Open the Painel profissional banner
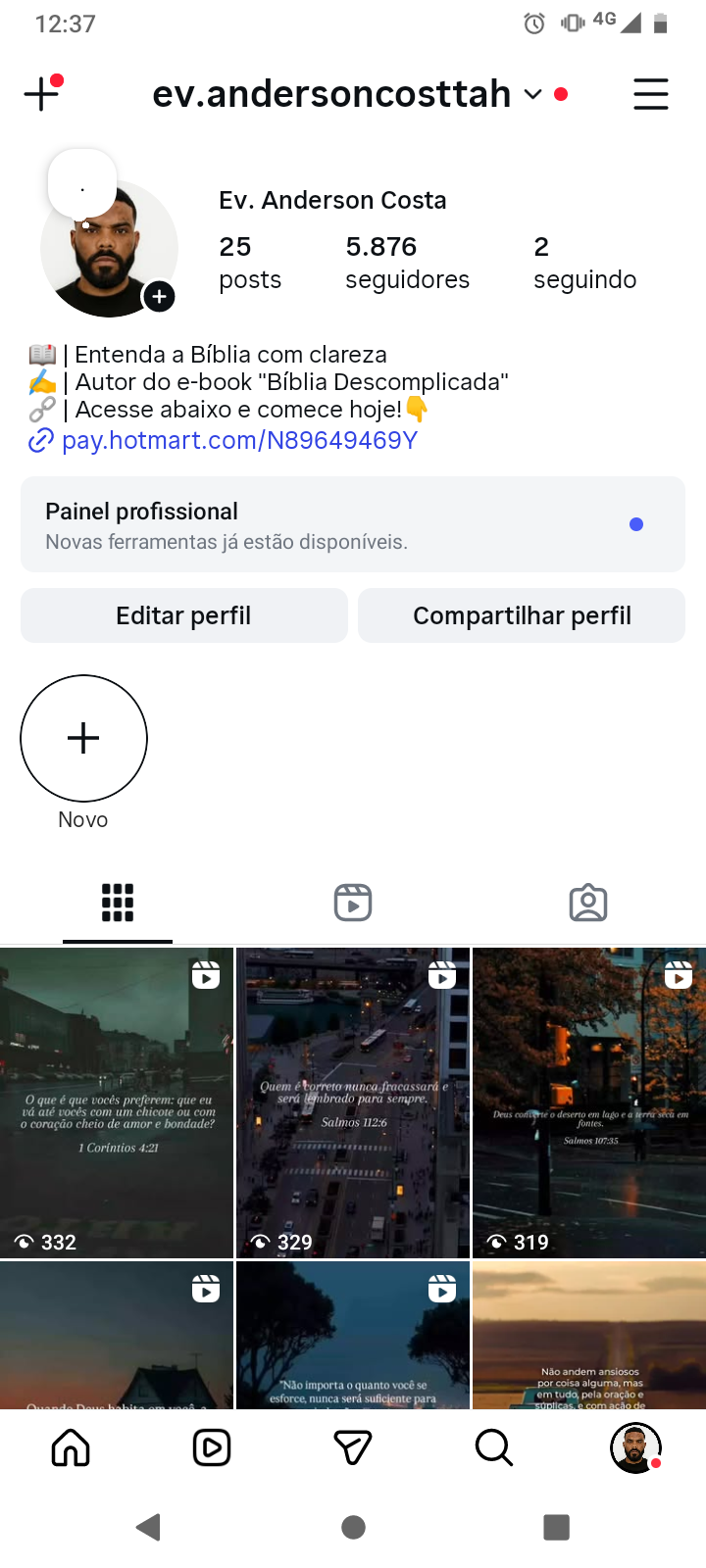 coord(352,523)
